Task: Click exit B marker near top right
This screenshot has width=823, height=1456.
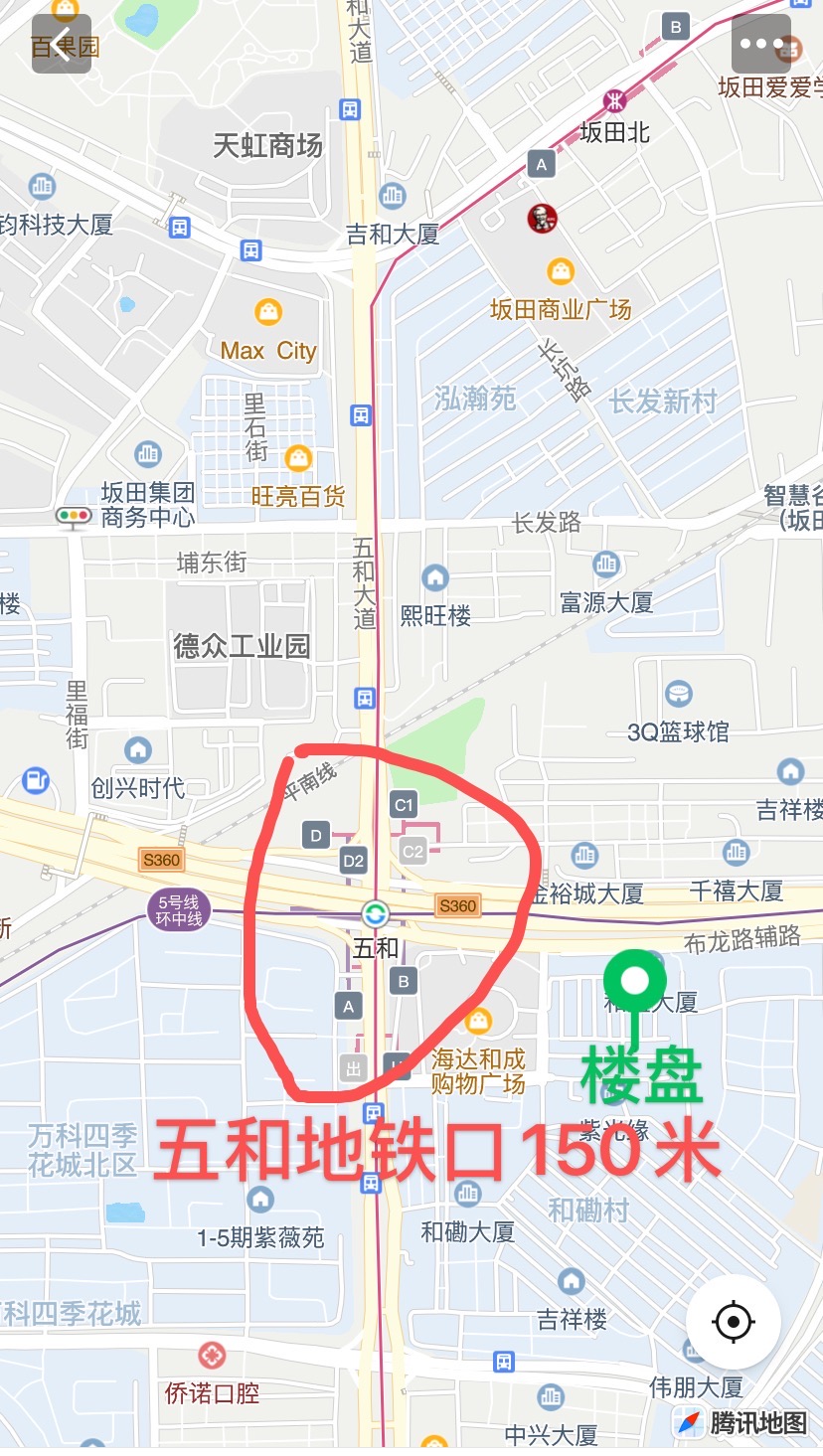Action: click(x=675, y=27)
